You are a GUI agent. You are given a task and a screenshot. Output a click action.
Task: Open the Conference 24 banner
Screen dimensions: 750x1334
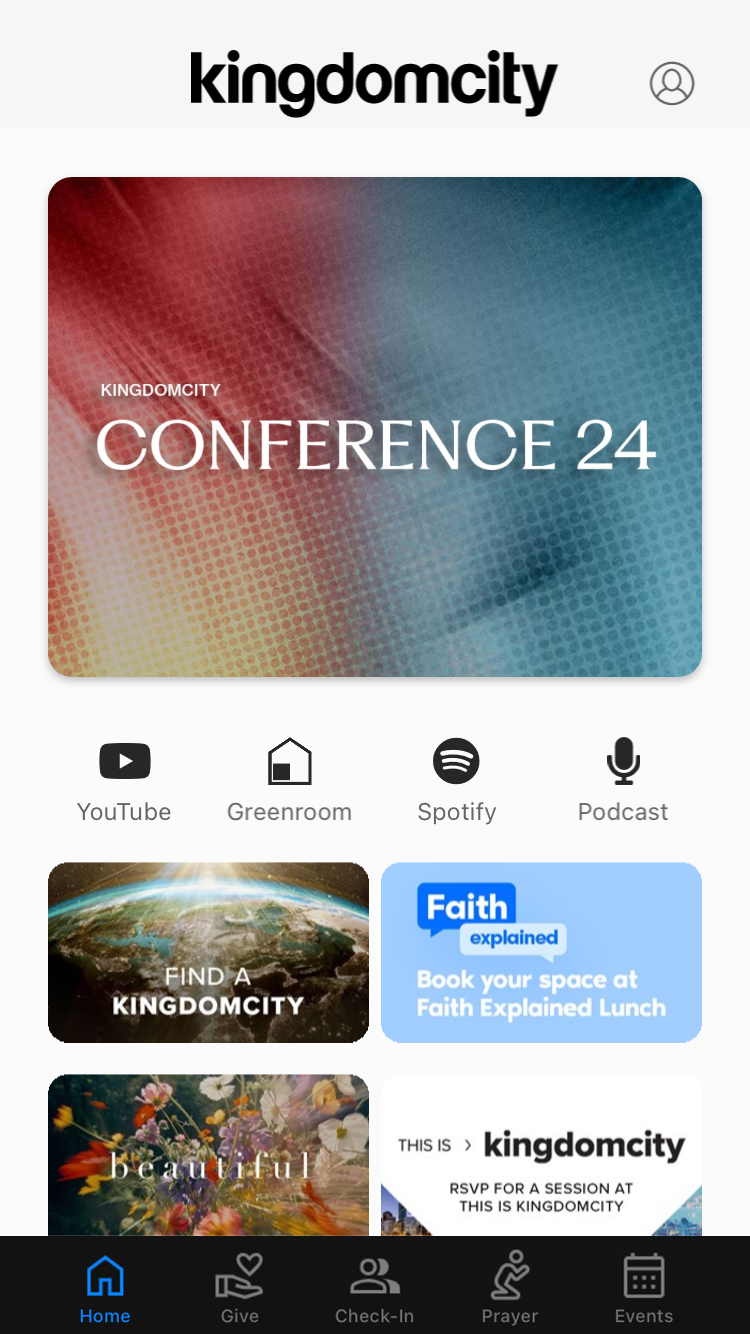[375, 427]
